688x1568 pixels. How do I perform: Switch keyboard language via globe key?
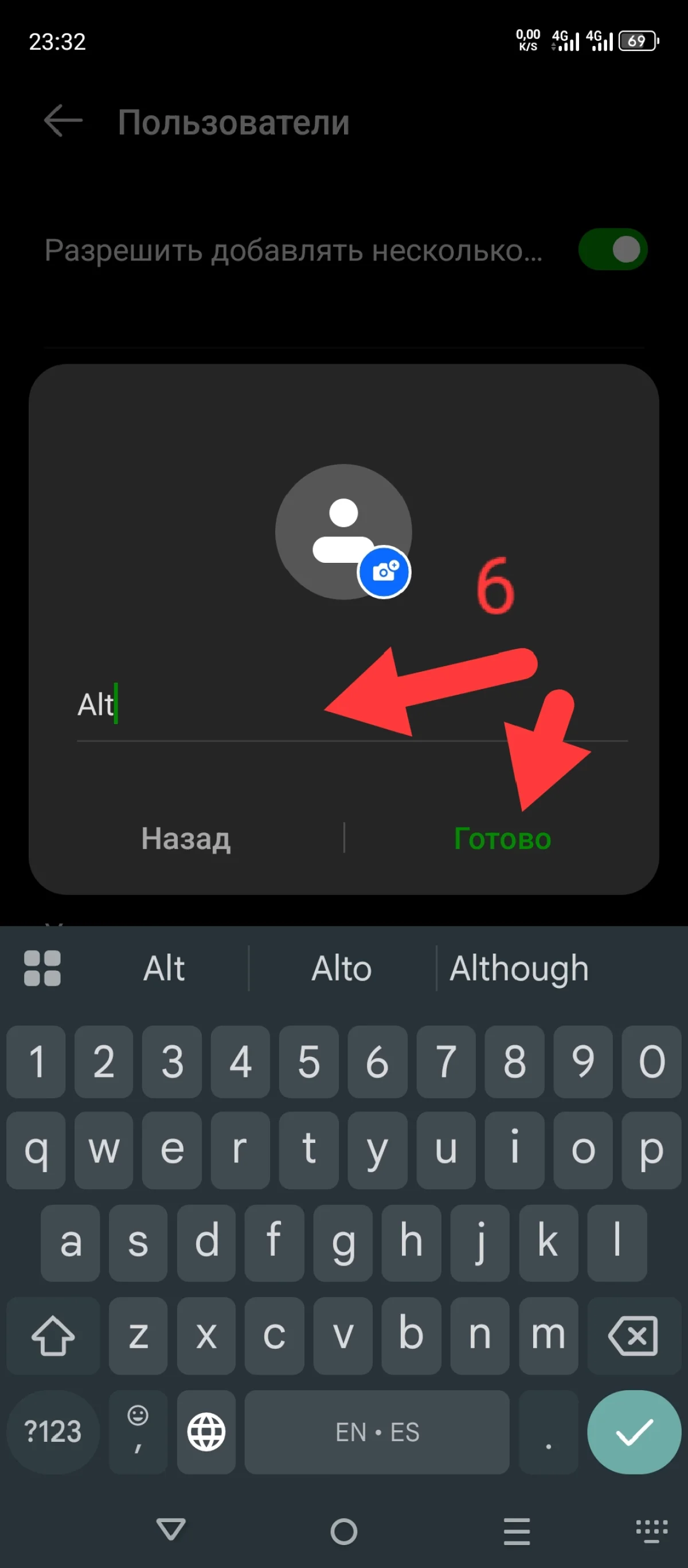[x=206, y=1431]
